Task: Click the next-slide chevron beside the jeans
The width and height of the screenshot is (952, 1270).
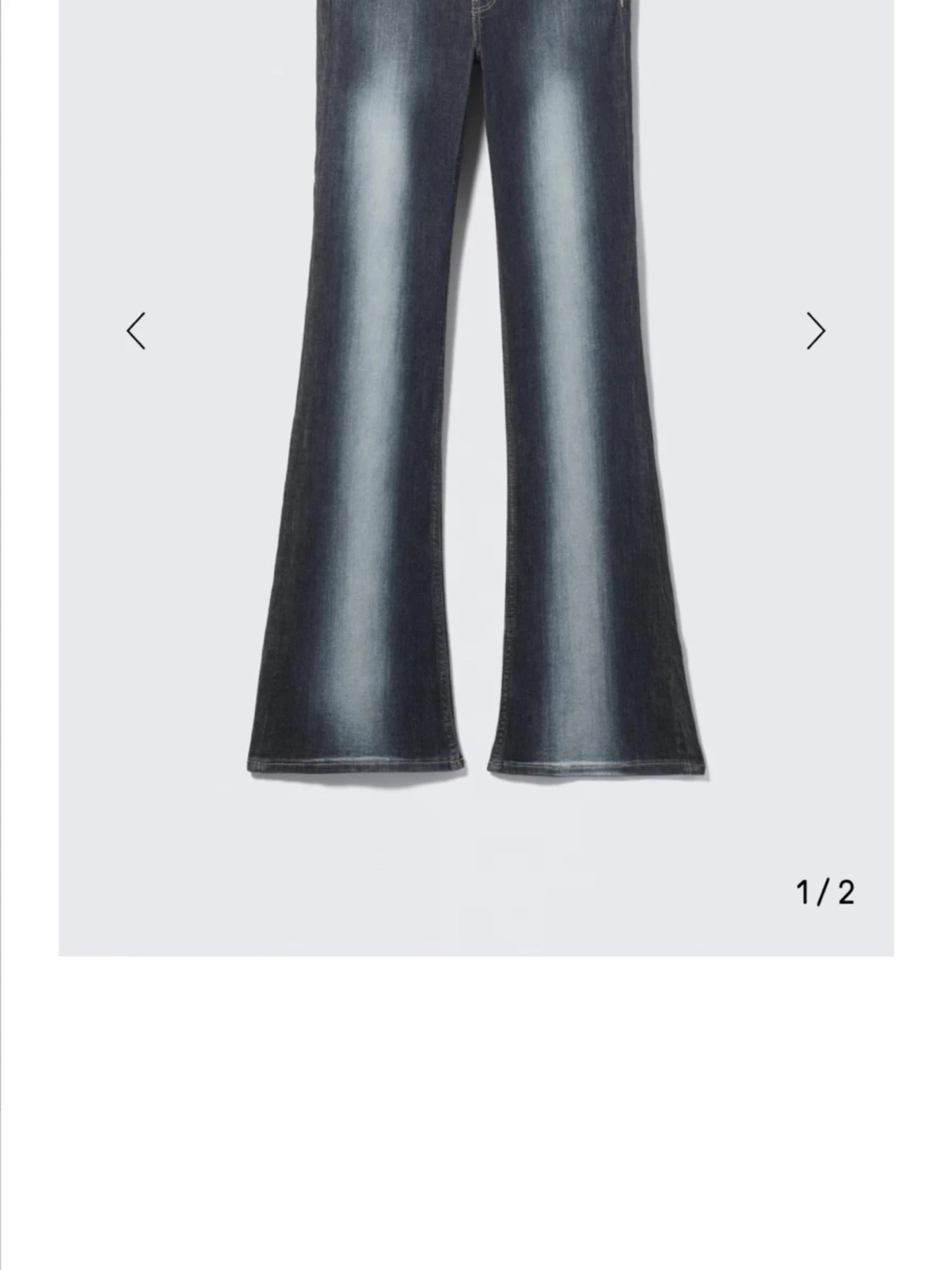Action: click(x=814, y=332)
